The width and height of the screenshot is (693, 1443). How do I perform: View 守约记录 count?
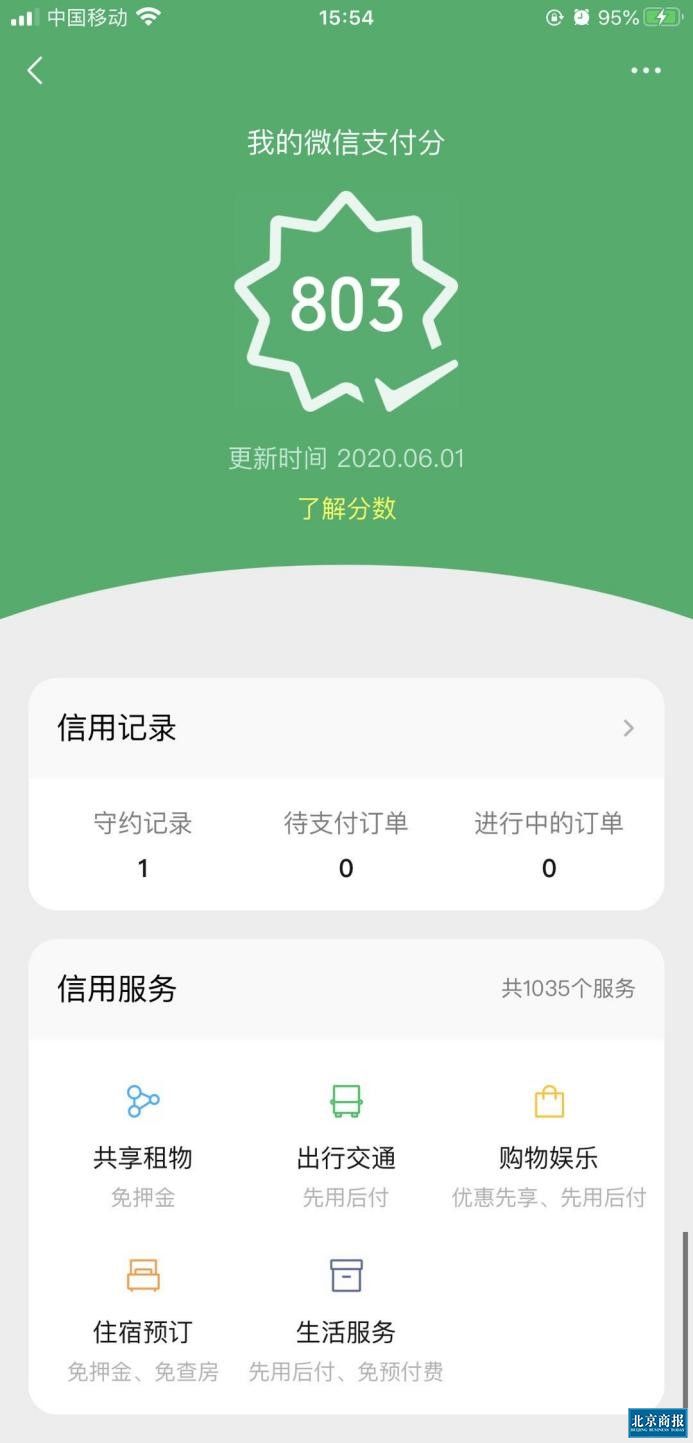point(143,845)
